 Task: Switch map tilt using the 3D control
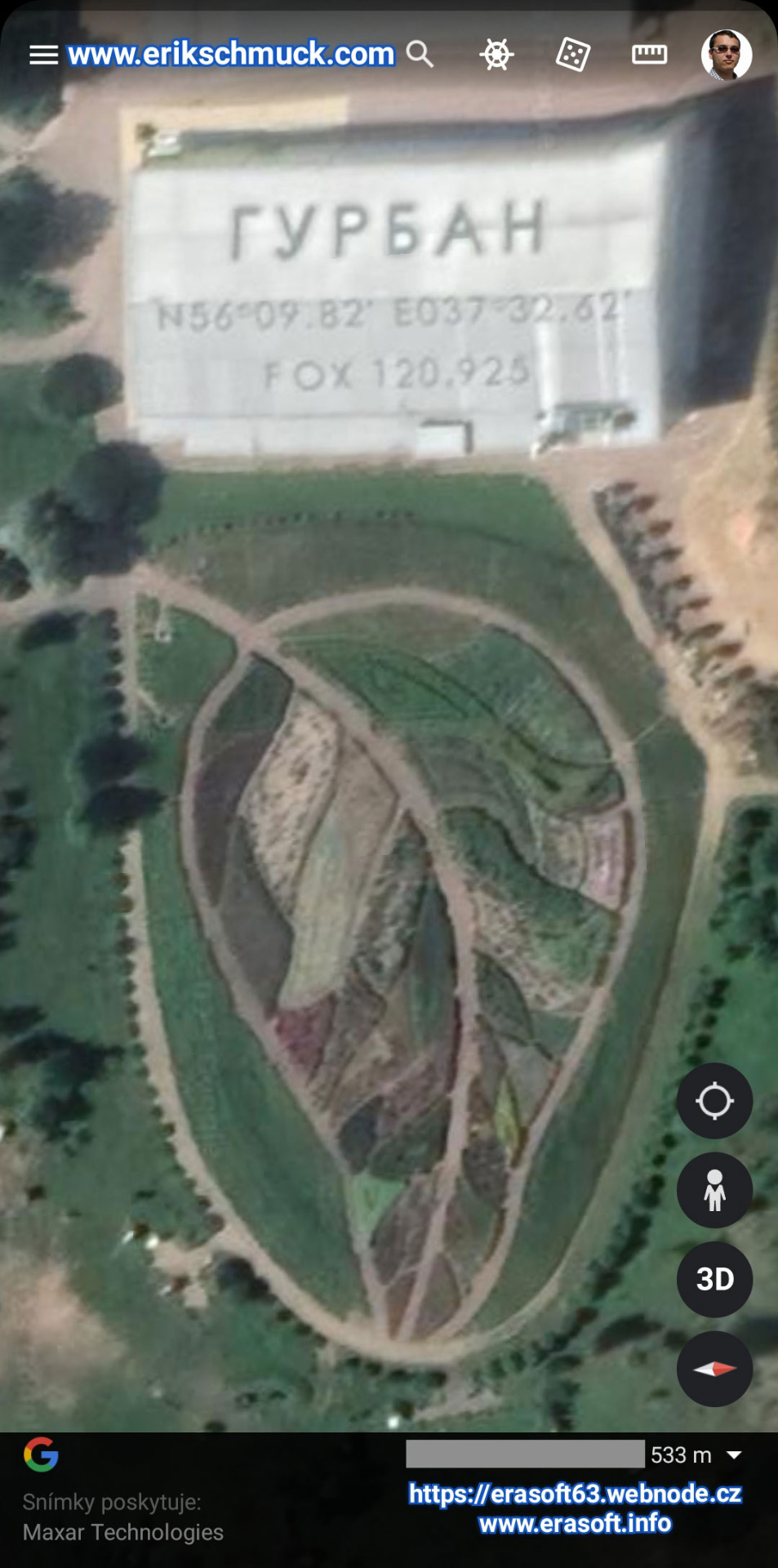714,1280
